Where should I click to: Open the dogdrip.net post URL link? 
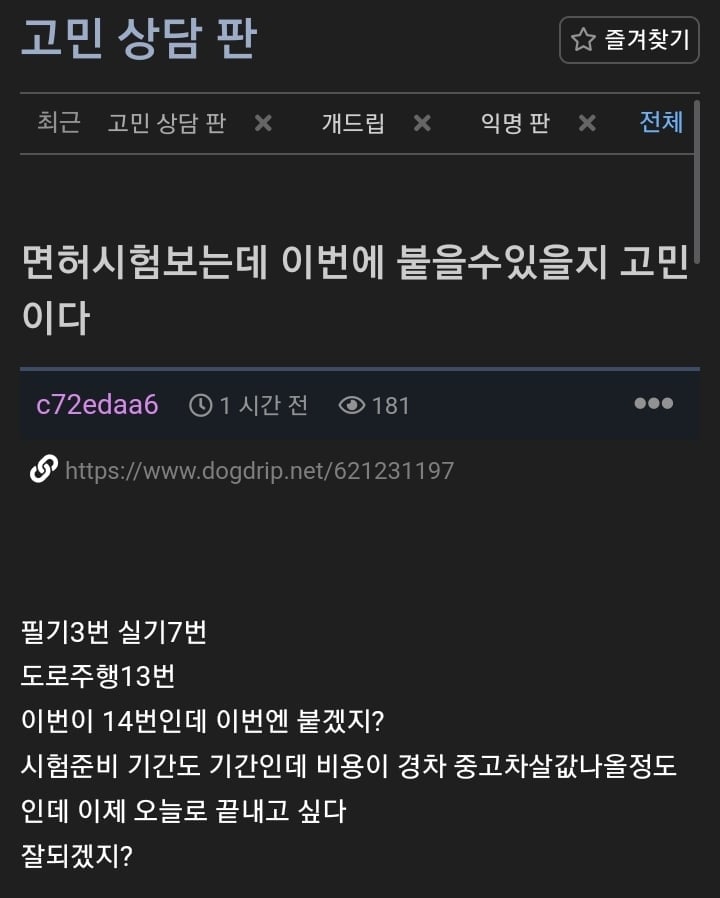(259, 470)
